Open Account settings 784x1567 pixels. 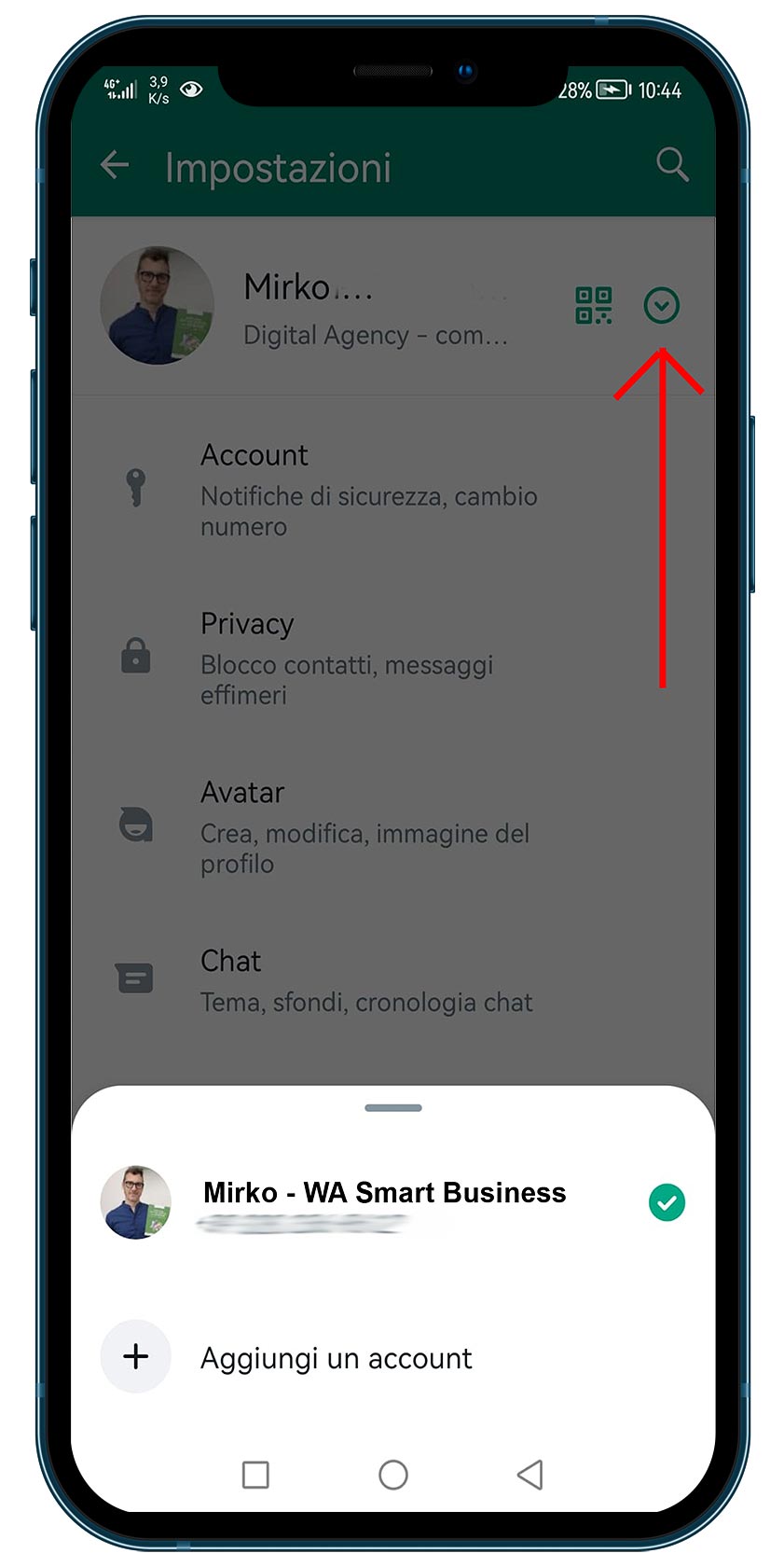point(392,489)
